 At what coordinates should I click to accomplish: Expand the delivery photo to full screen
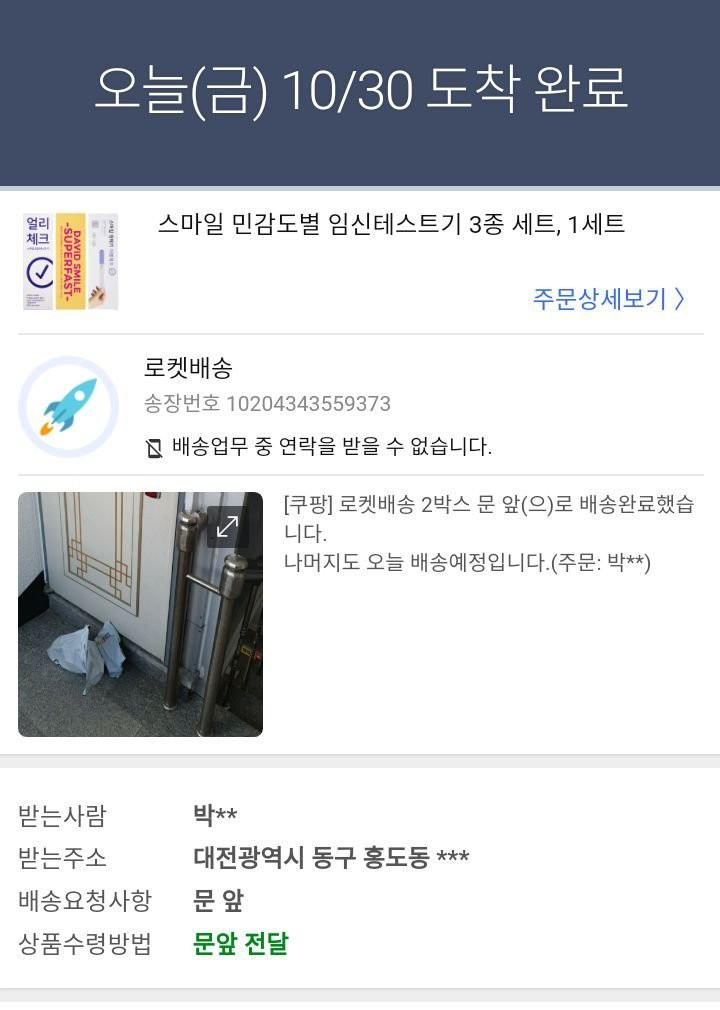(228, 526)
